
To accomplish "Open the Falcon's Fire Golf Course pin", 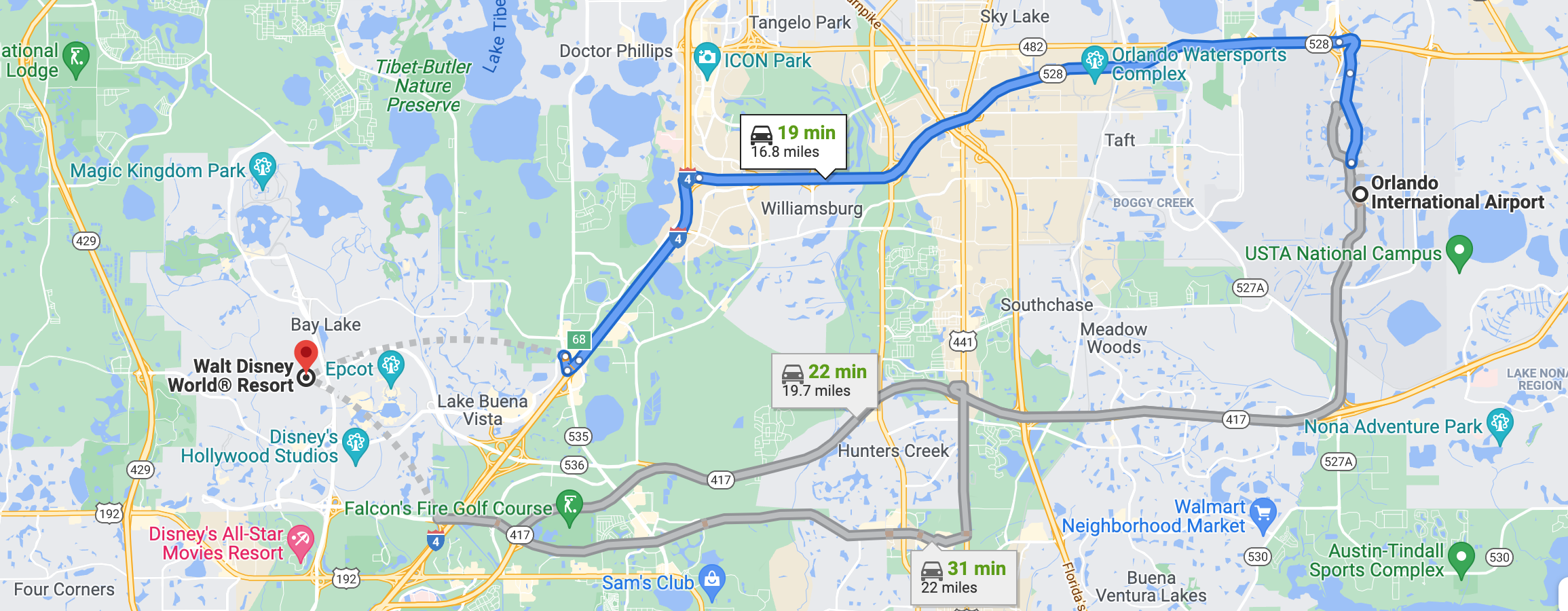I will pyautogui.click(x=570, y=505).
